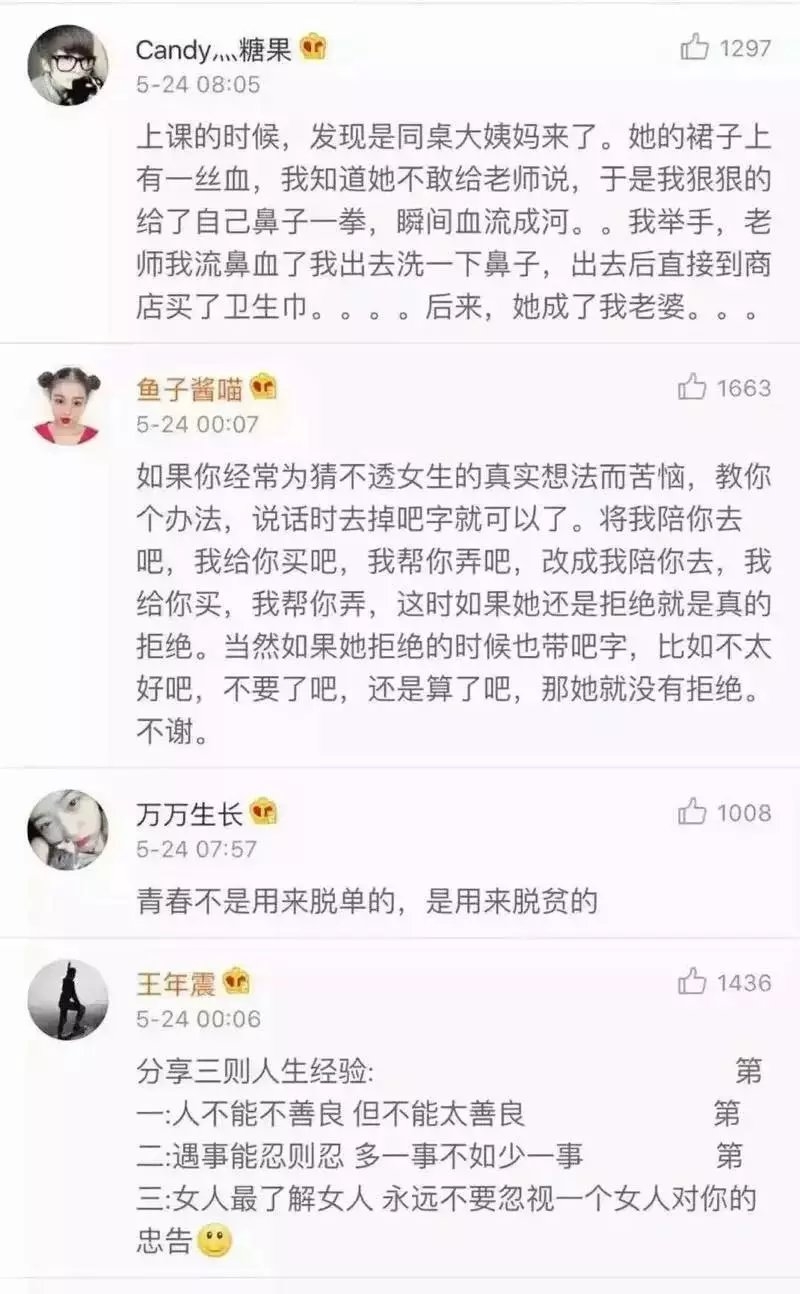Screen dimensions: 800x1294
Task: Open 王年震's profile avatar
Action: (68, 1000)
